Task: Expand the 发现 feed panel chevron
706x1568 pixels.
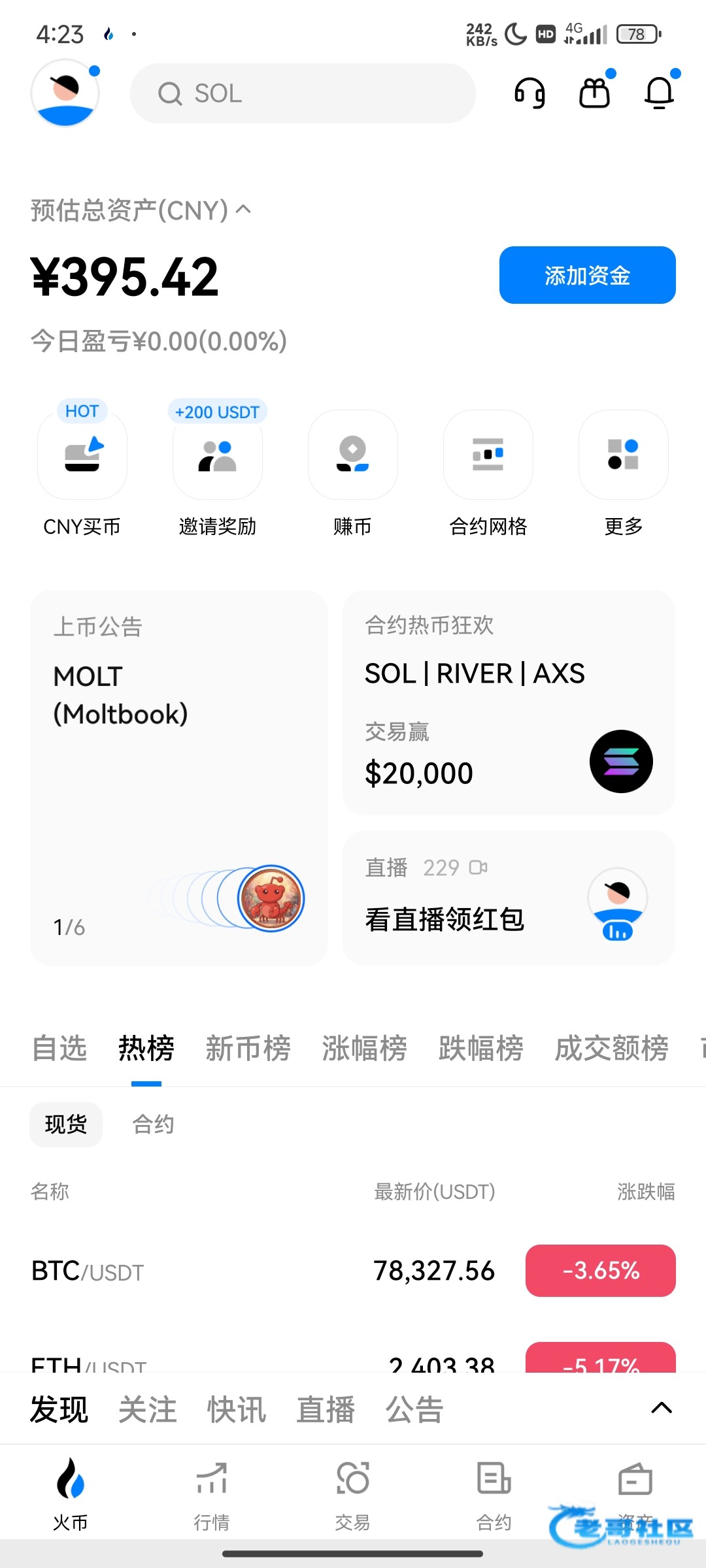Action: (x=662, y=1408)
